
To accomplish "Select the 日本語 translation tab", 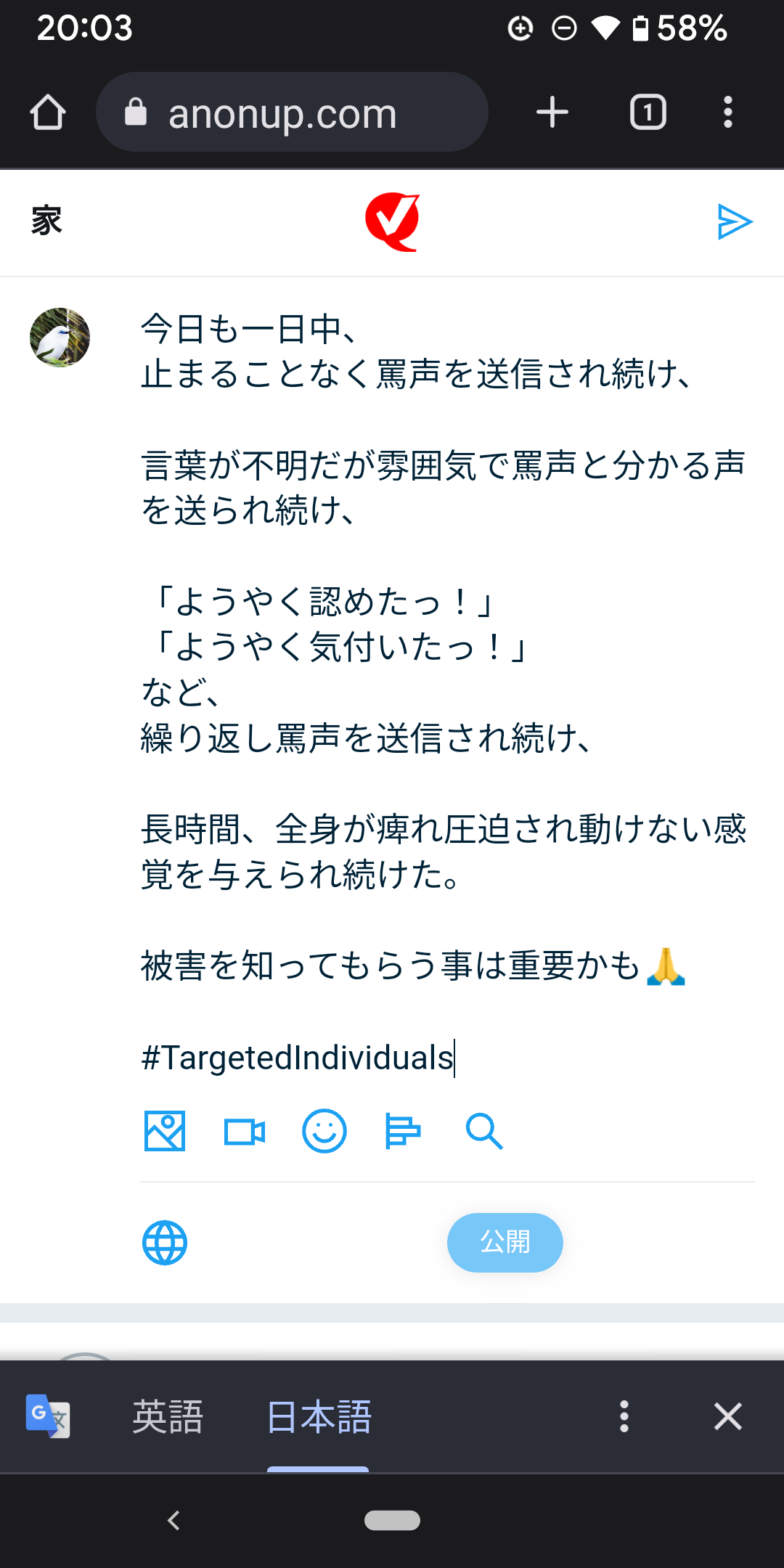I will point(319,1417).
